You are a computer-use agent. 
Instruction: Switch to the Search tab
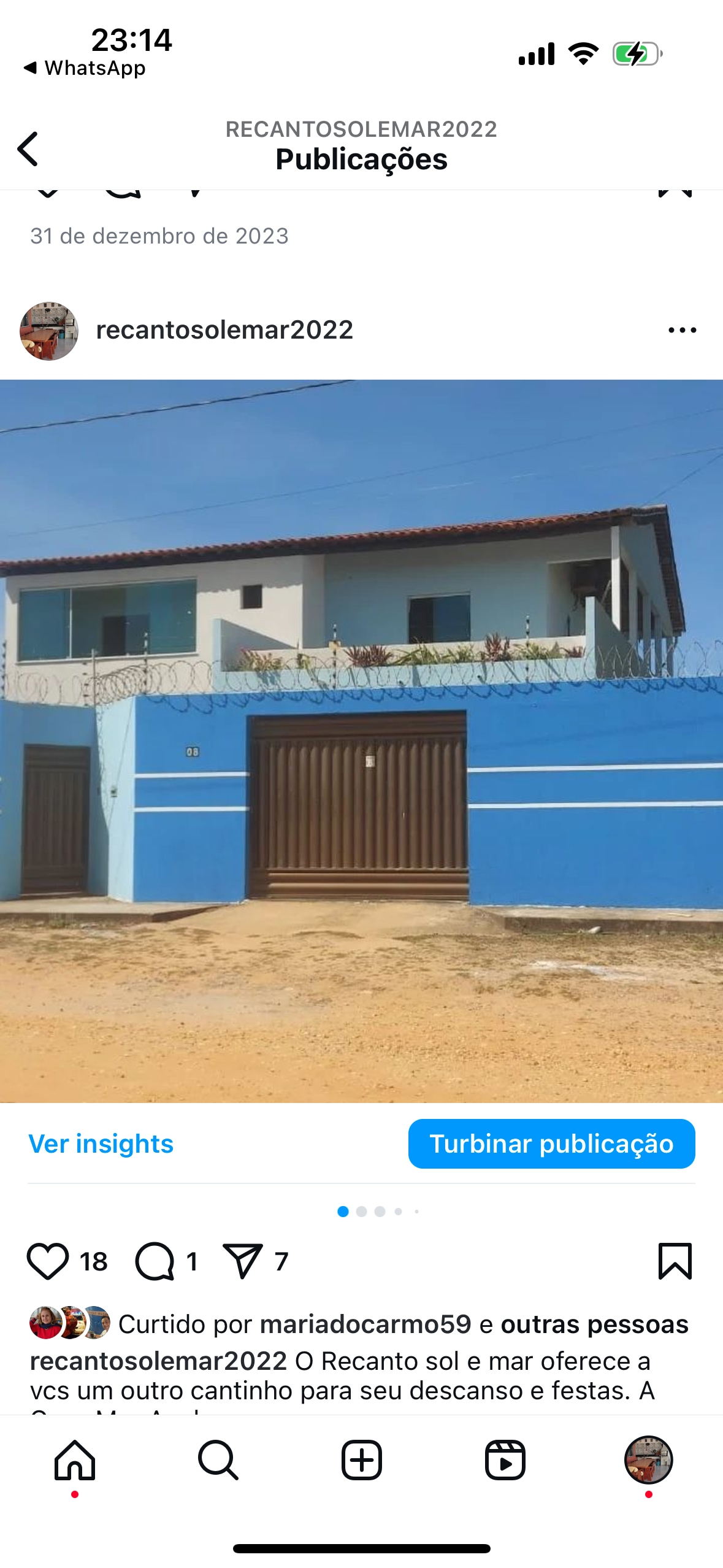pos(218,1460)
